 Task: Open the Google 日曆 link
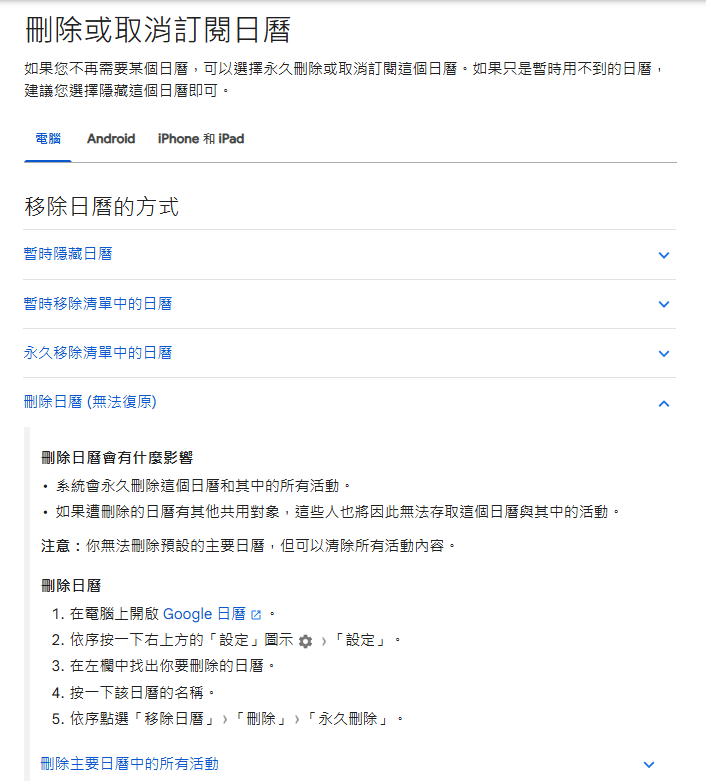click(x=204, y=614)
